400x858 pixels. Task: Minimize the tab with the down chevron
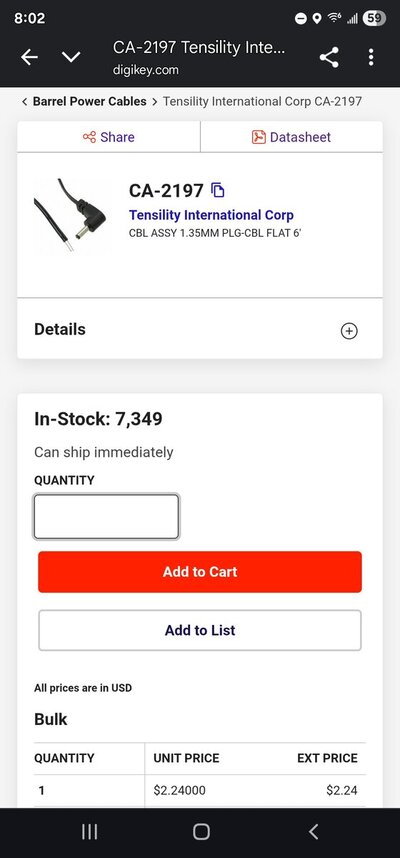(71, 57)
